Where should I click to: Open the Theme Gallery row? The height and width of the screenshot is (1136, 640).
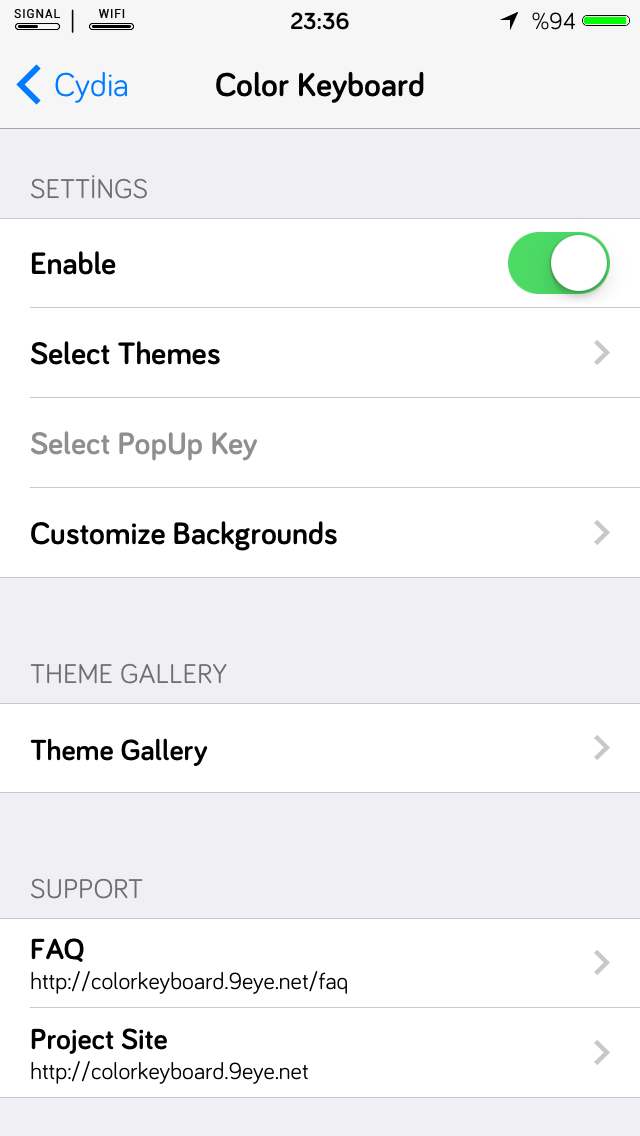pos(320,748)
